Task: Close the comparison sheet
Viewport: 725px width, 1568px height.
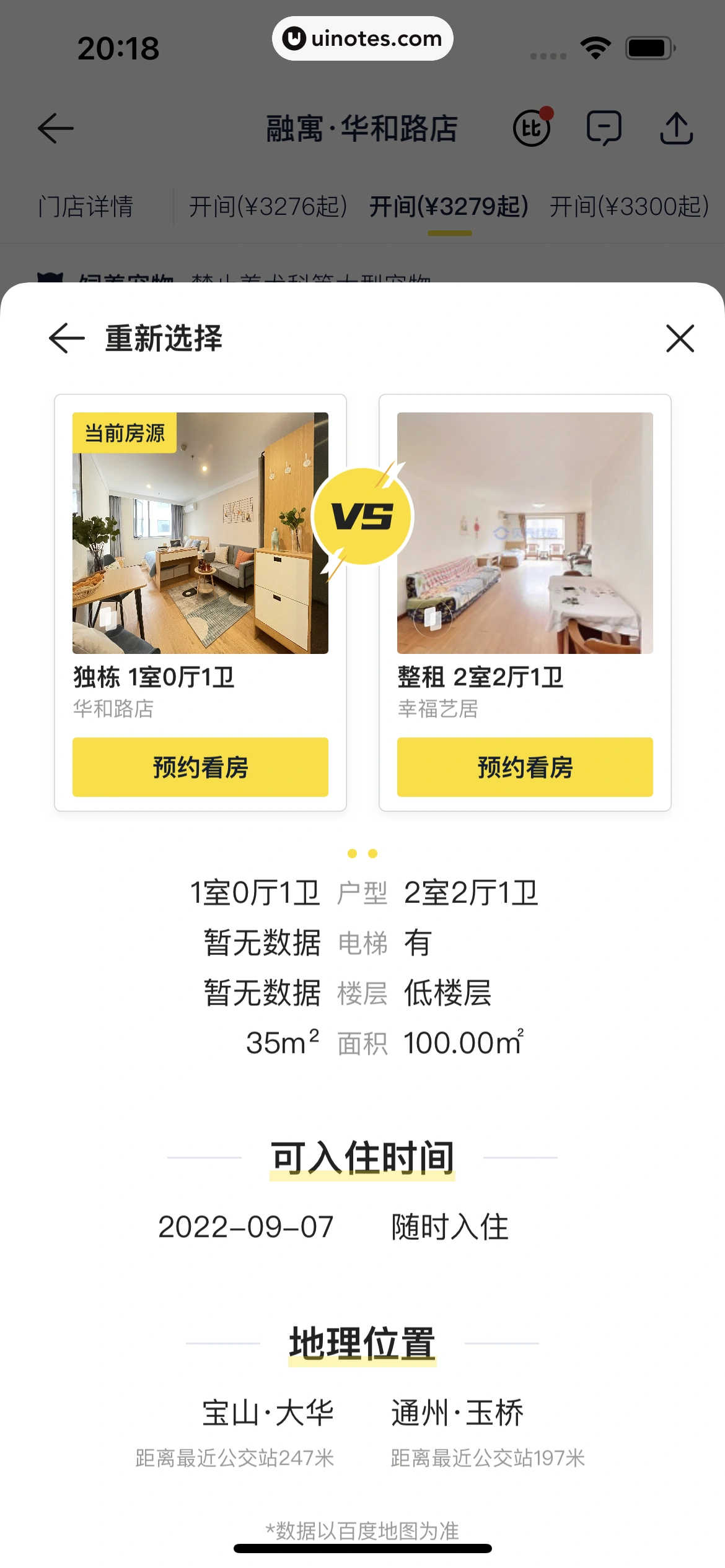Action: [x=680, y=338]
